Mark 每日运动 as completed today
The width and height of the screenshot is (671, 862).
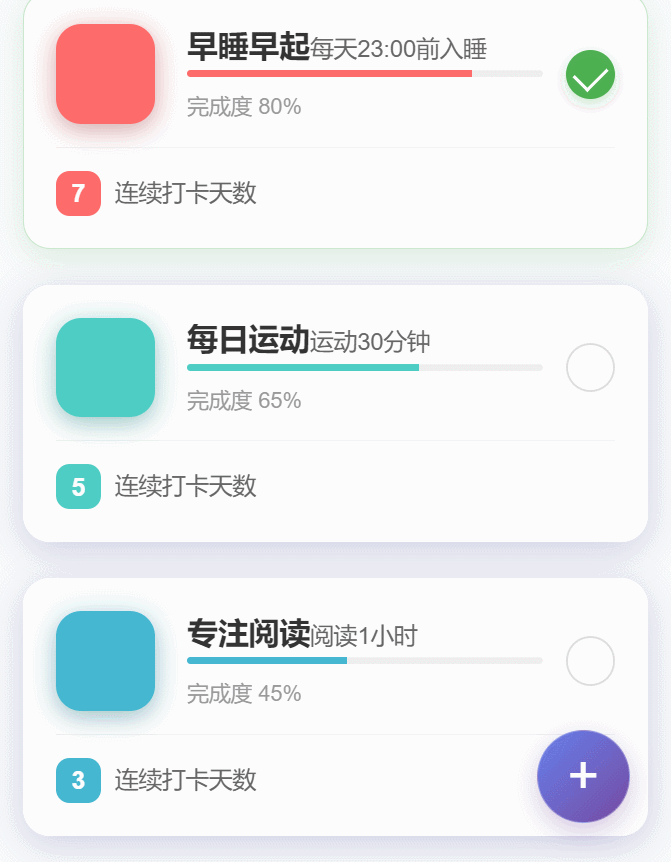[x=590, y=368]
